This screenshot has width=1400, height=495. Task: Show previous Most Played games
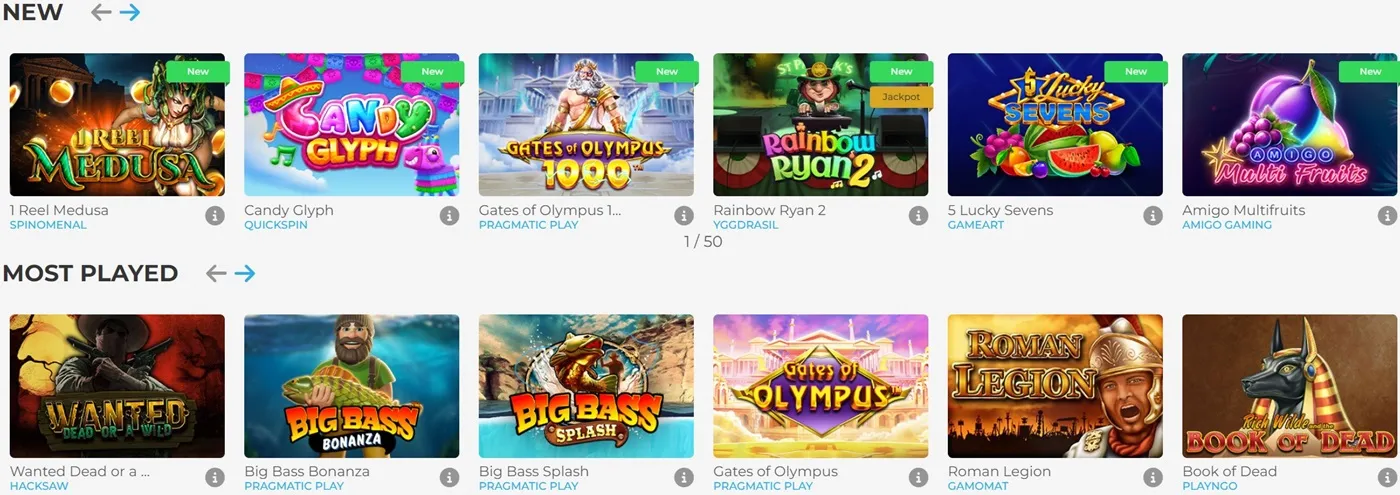[x=215, y=274]
